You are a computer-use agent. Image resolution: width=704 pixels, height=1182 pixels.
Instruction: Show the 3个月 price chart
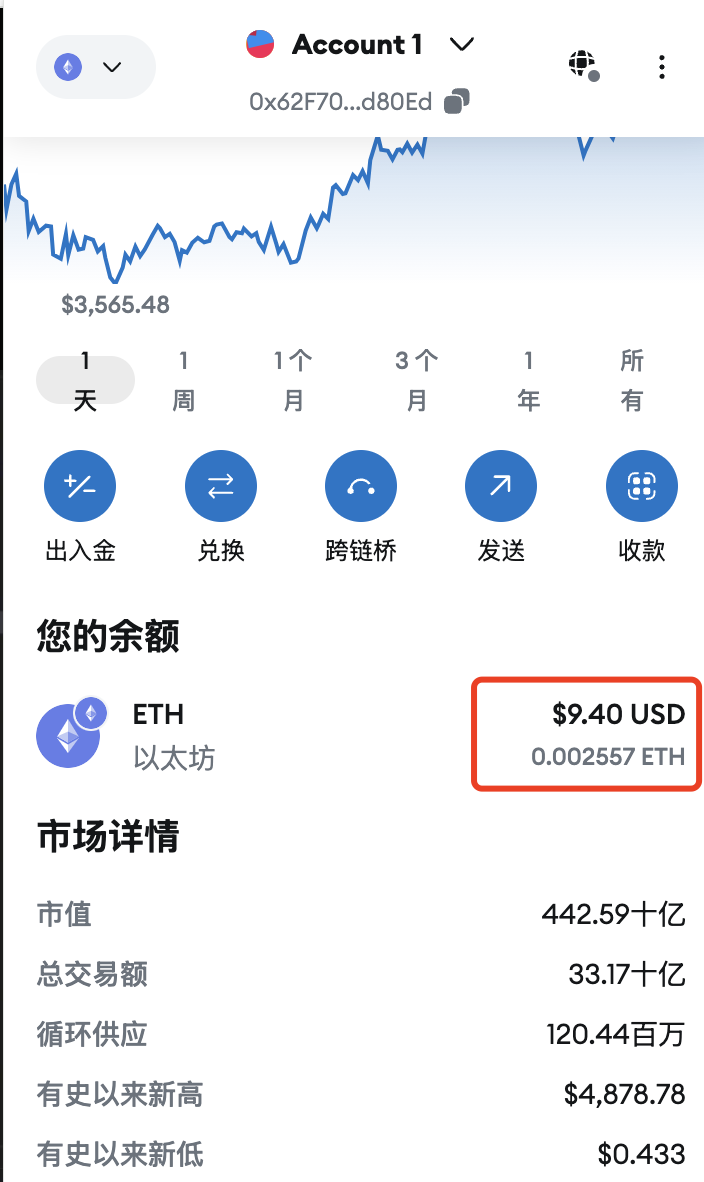pyautogui.click(x=416, y=381)
